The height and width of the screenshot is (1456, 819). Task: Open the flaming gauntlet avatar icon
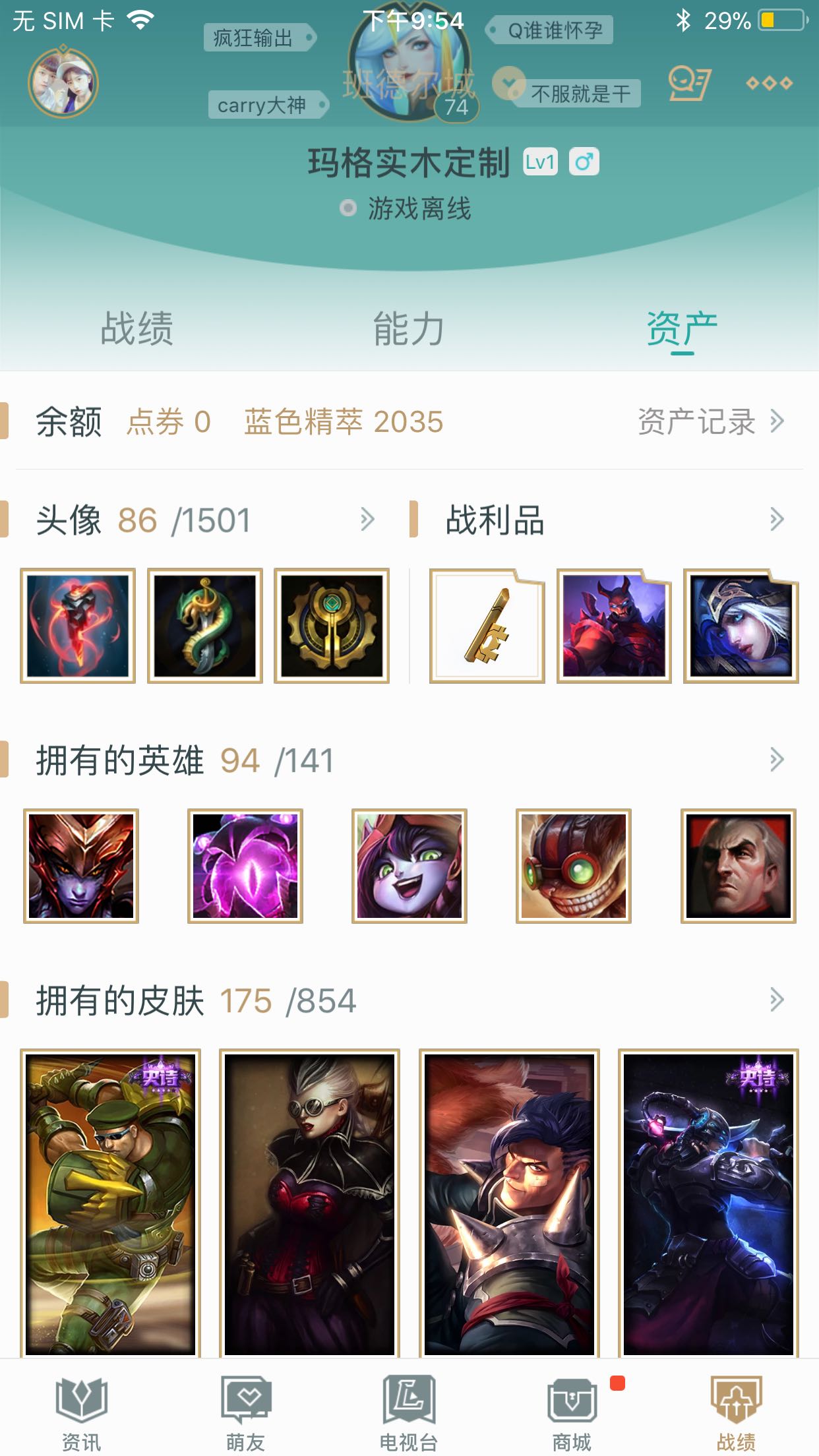tap(78, 625)
